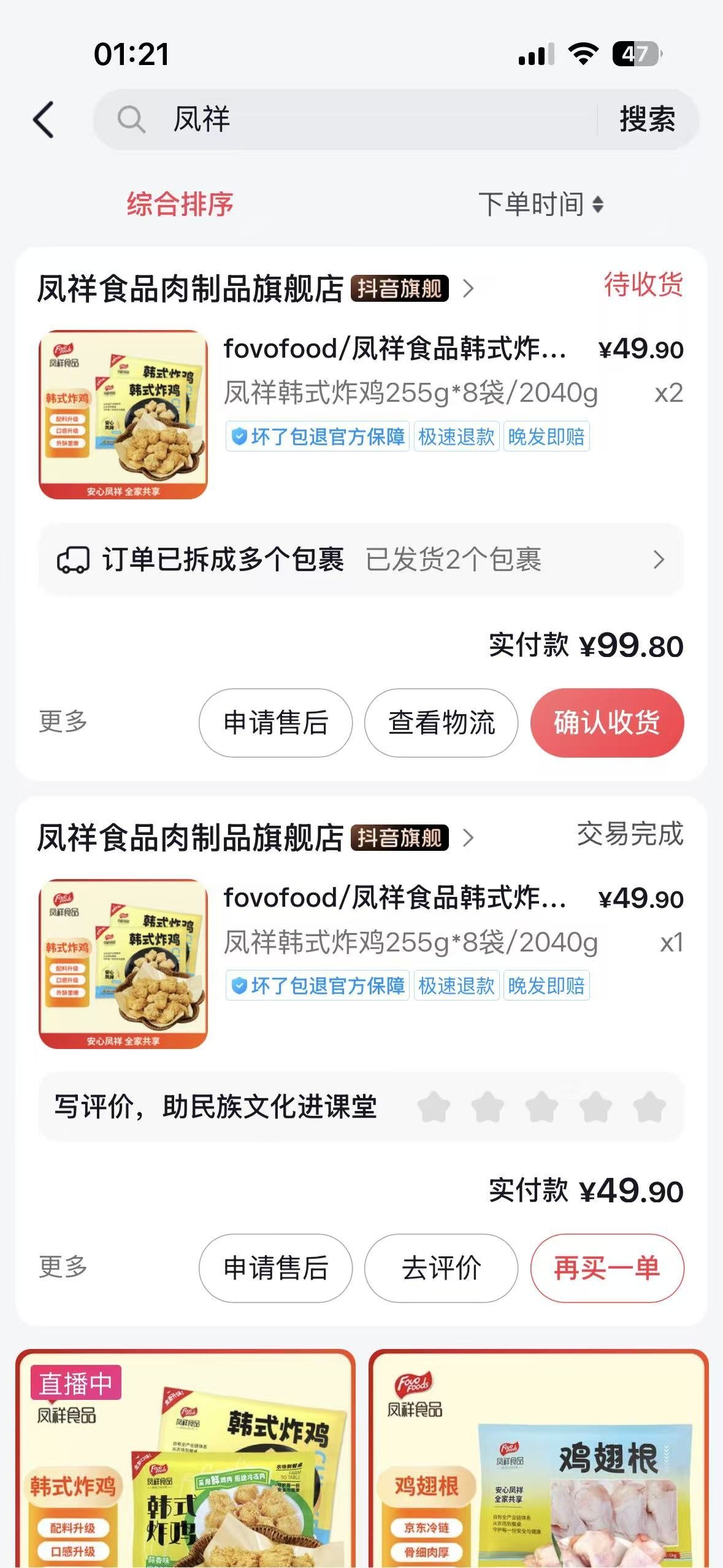Switch to 综合排序 sorting
This screenshot has width=723, height=1568.
(x=180, y=204)
